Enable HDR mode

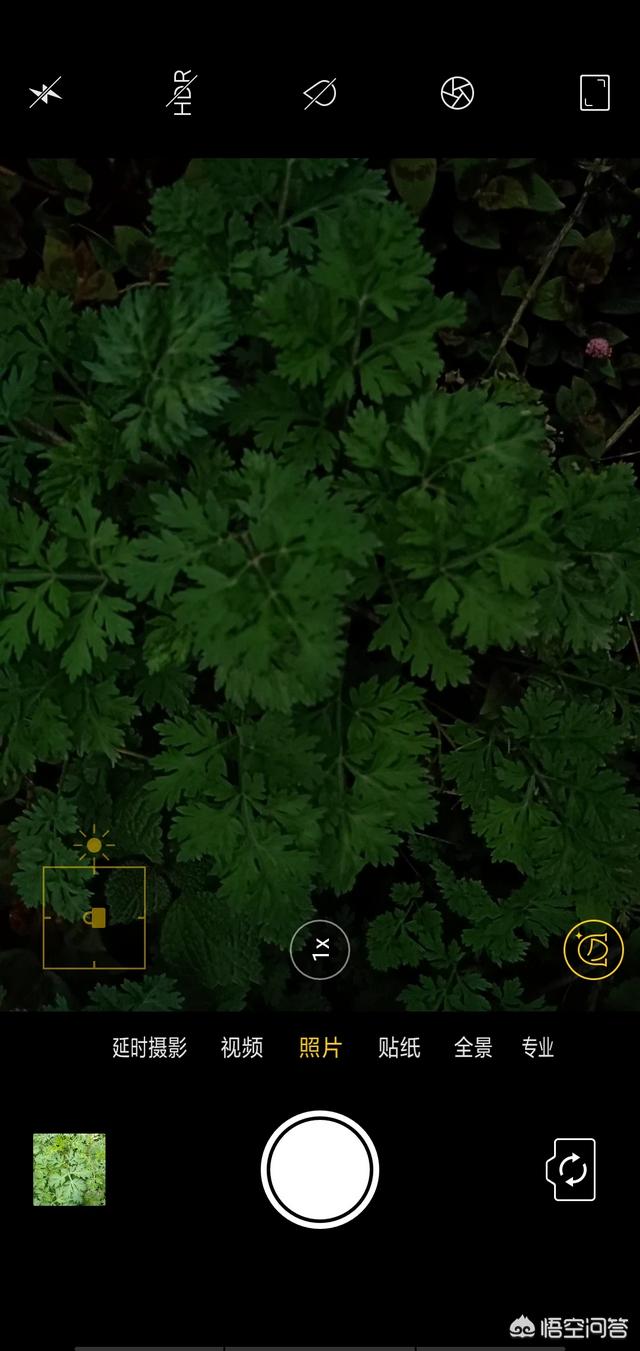click(x=182, y=93)
